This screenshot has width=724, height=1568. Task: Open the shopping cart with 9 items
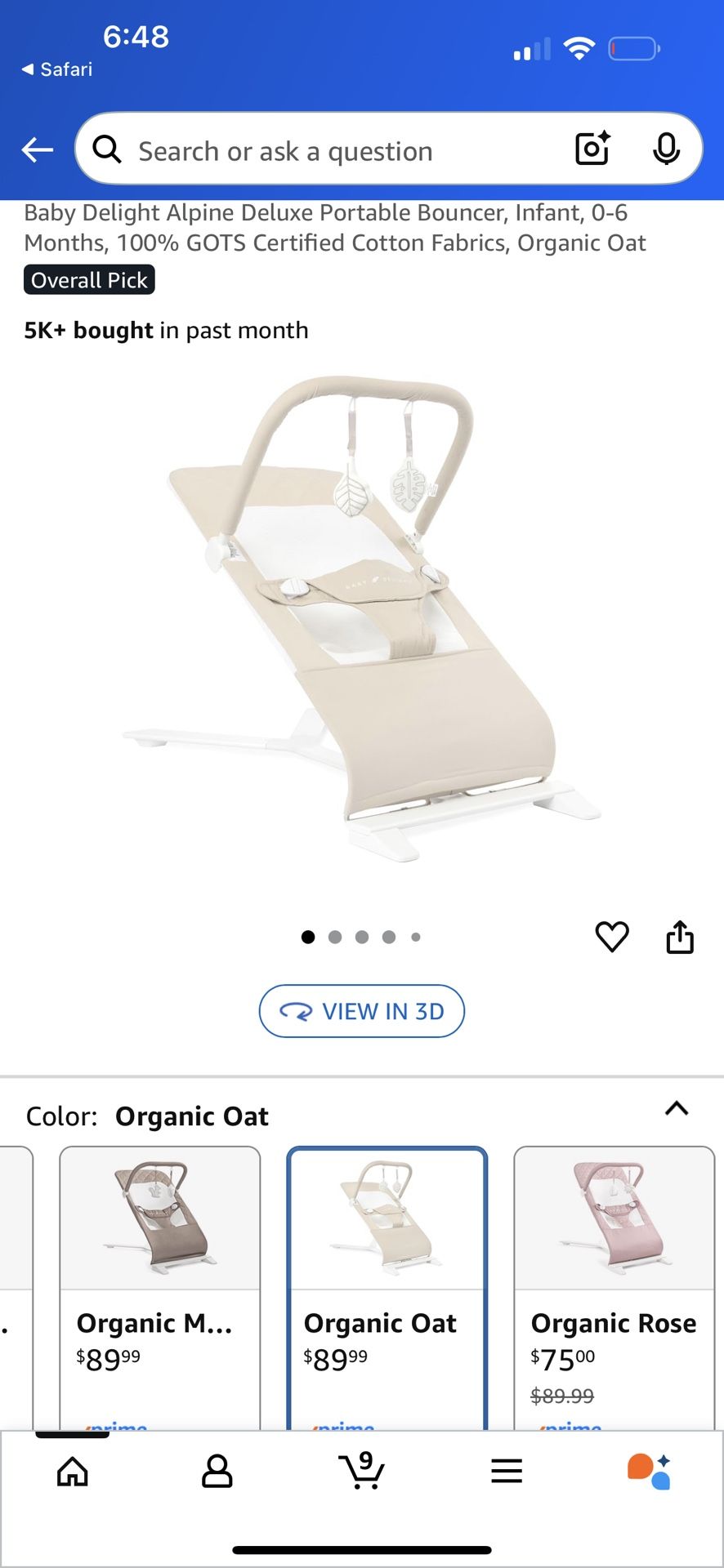[361, 1470]
